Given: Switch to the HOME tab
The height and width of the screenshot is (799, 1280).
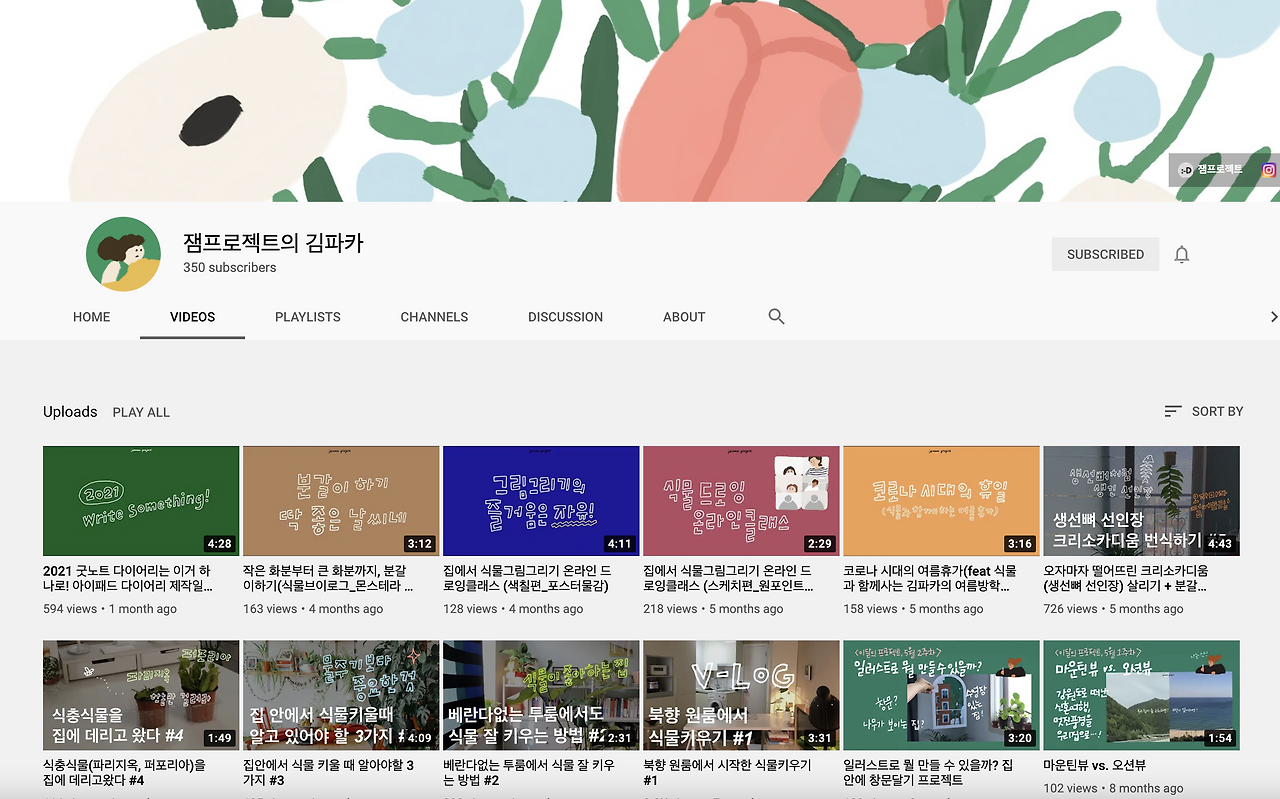Looking at the screenshot, I should [x=91, y=317].
